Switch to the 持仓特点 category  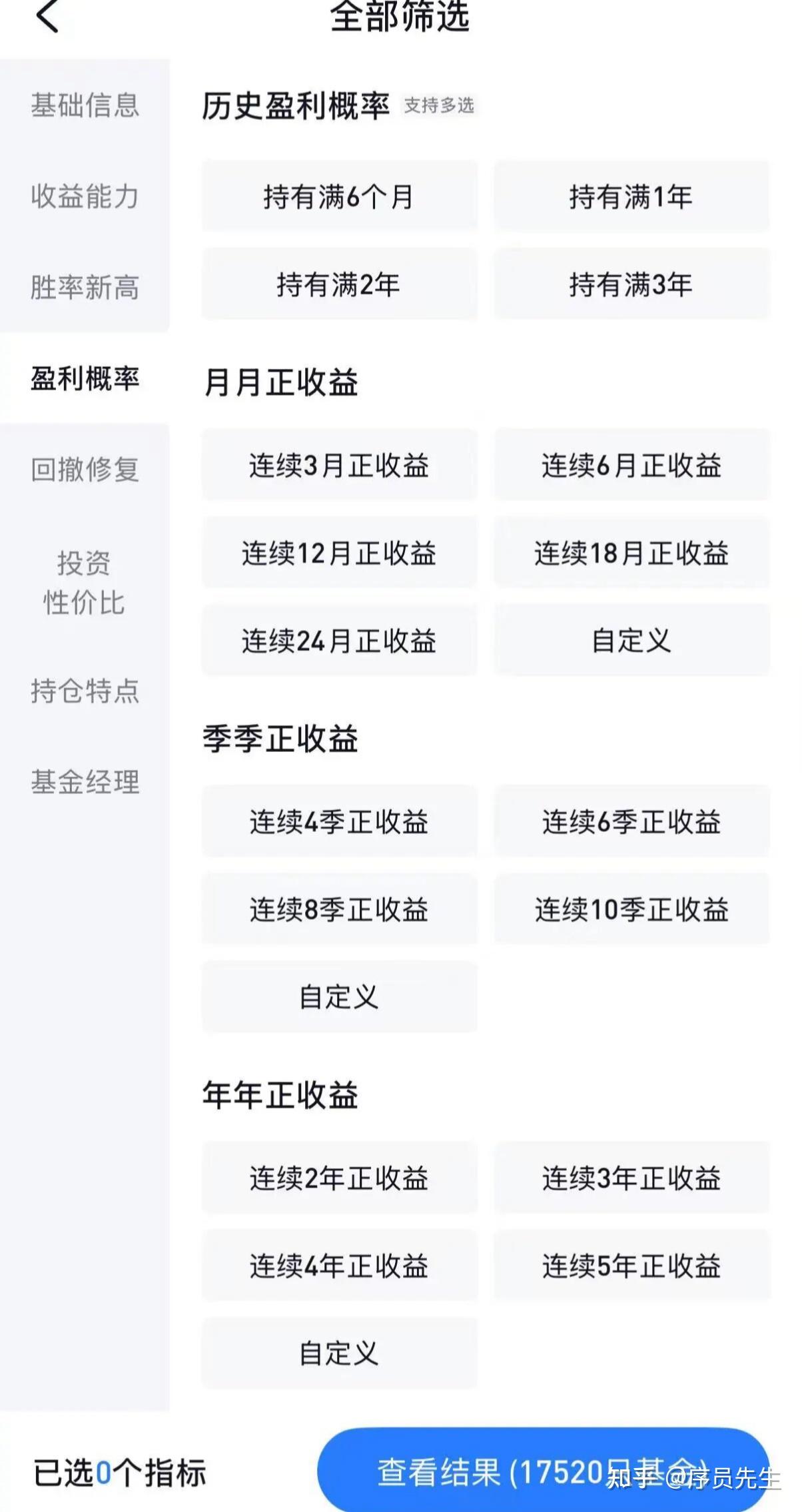pyautogui.click(x=85, y=691)
